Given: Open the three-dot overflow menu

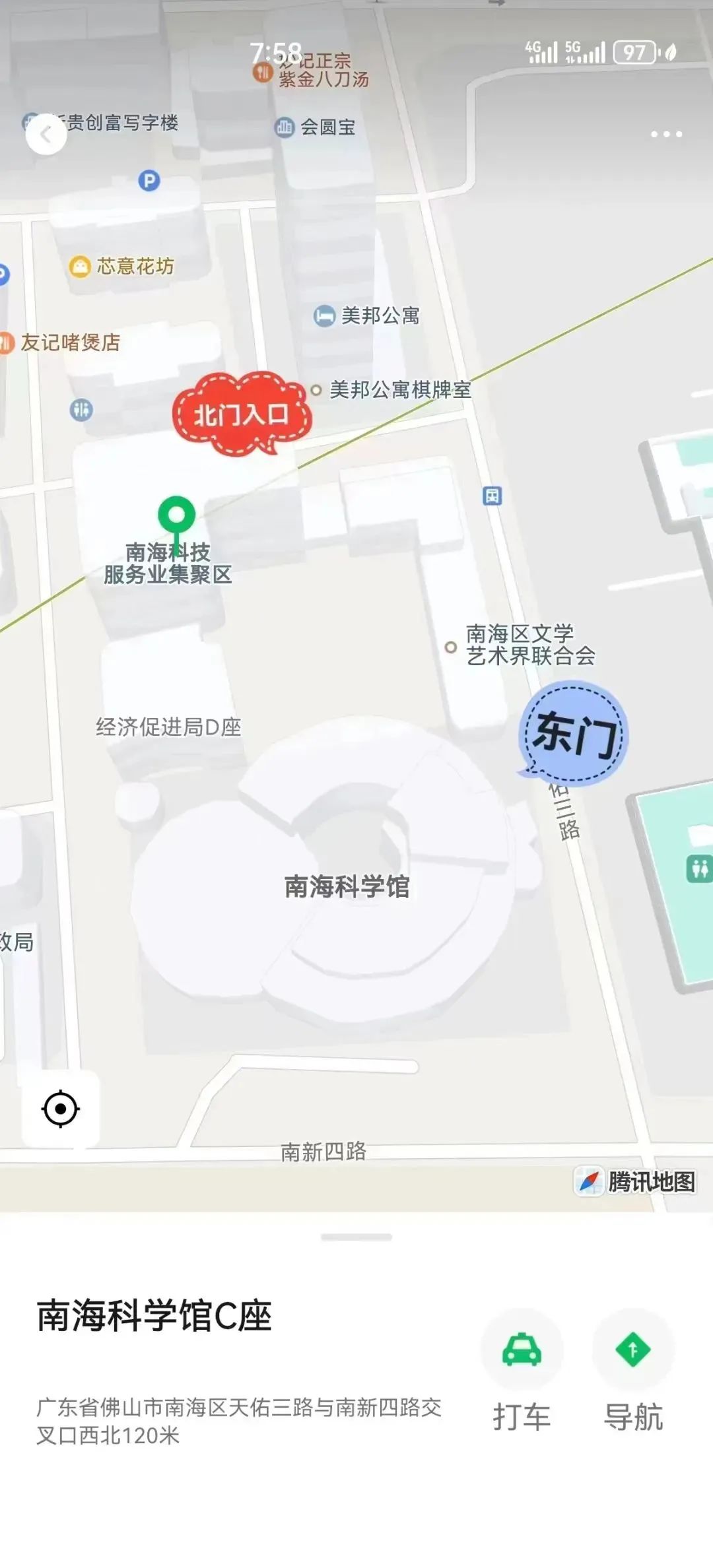Looking at the screenshot, I should point(666,134).
